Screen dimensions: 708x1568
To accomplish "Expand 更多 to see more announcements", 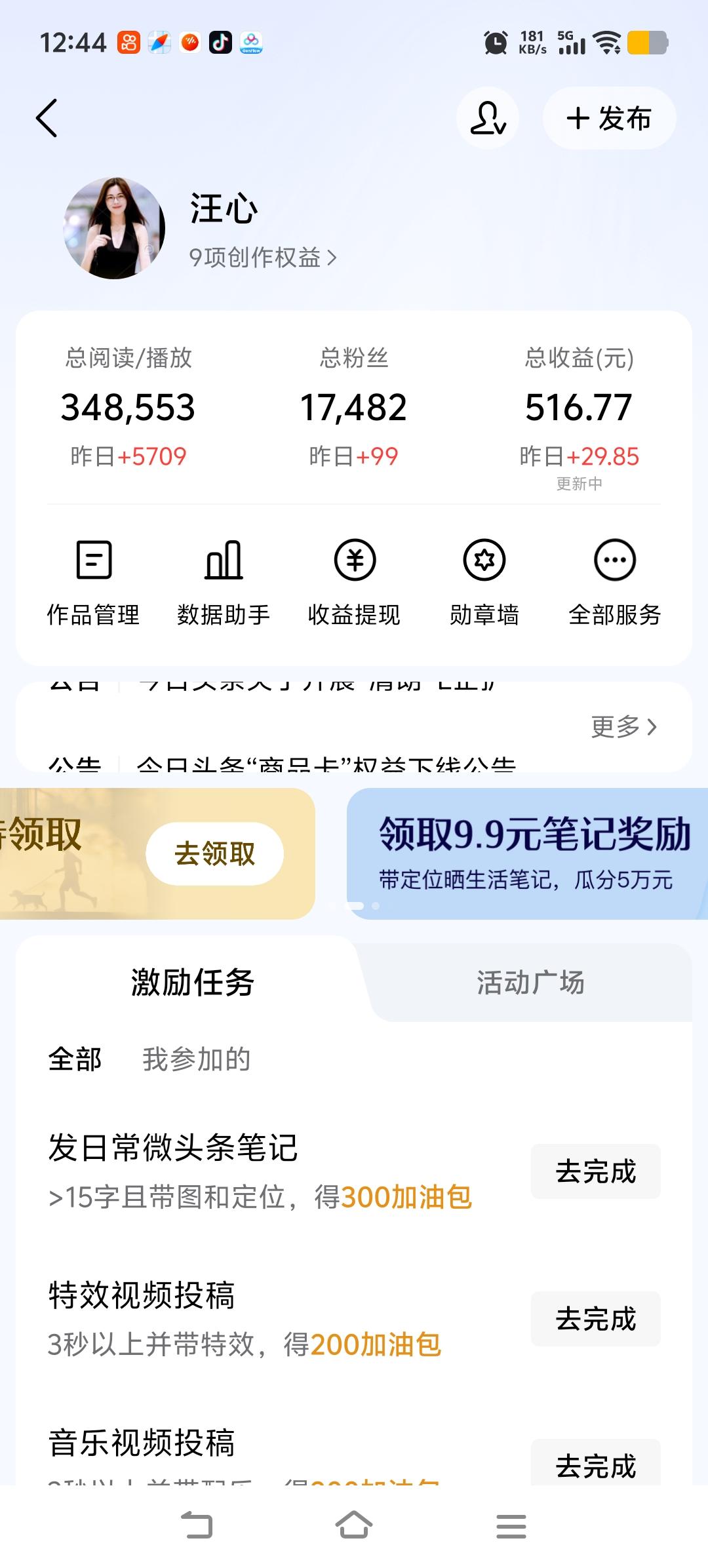I will click(x=623, y=726).
